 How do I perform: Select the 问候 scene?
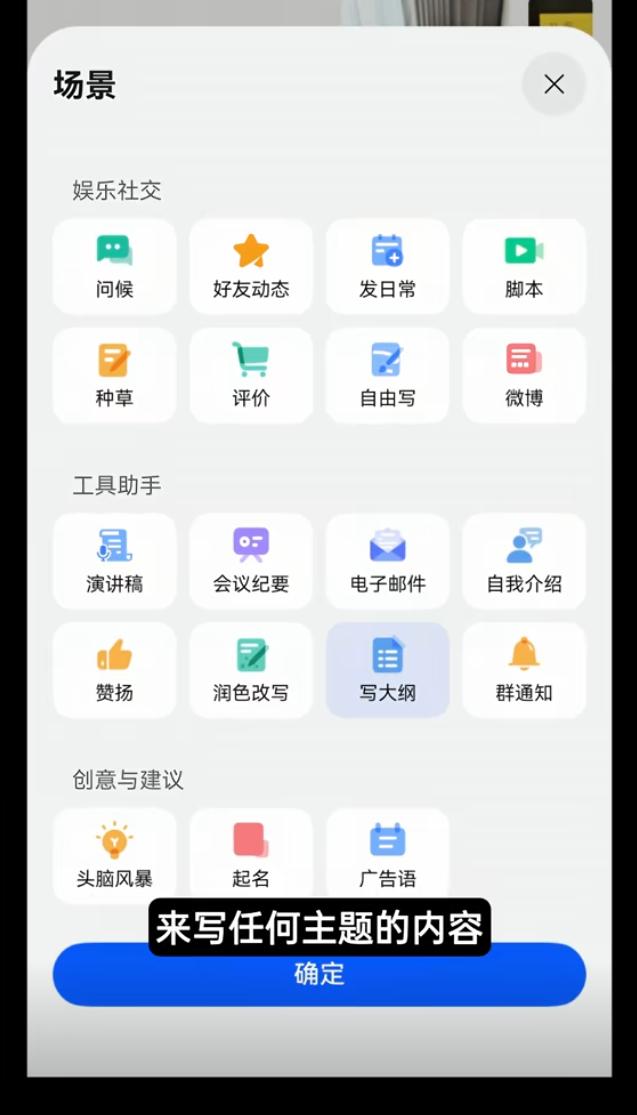click(x=114, y=267)
